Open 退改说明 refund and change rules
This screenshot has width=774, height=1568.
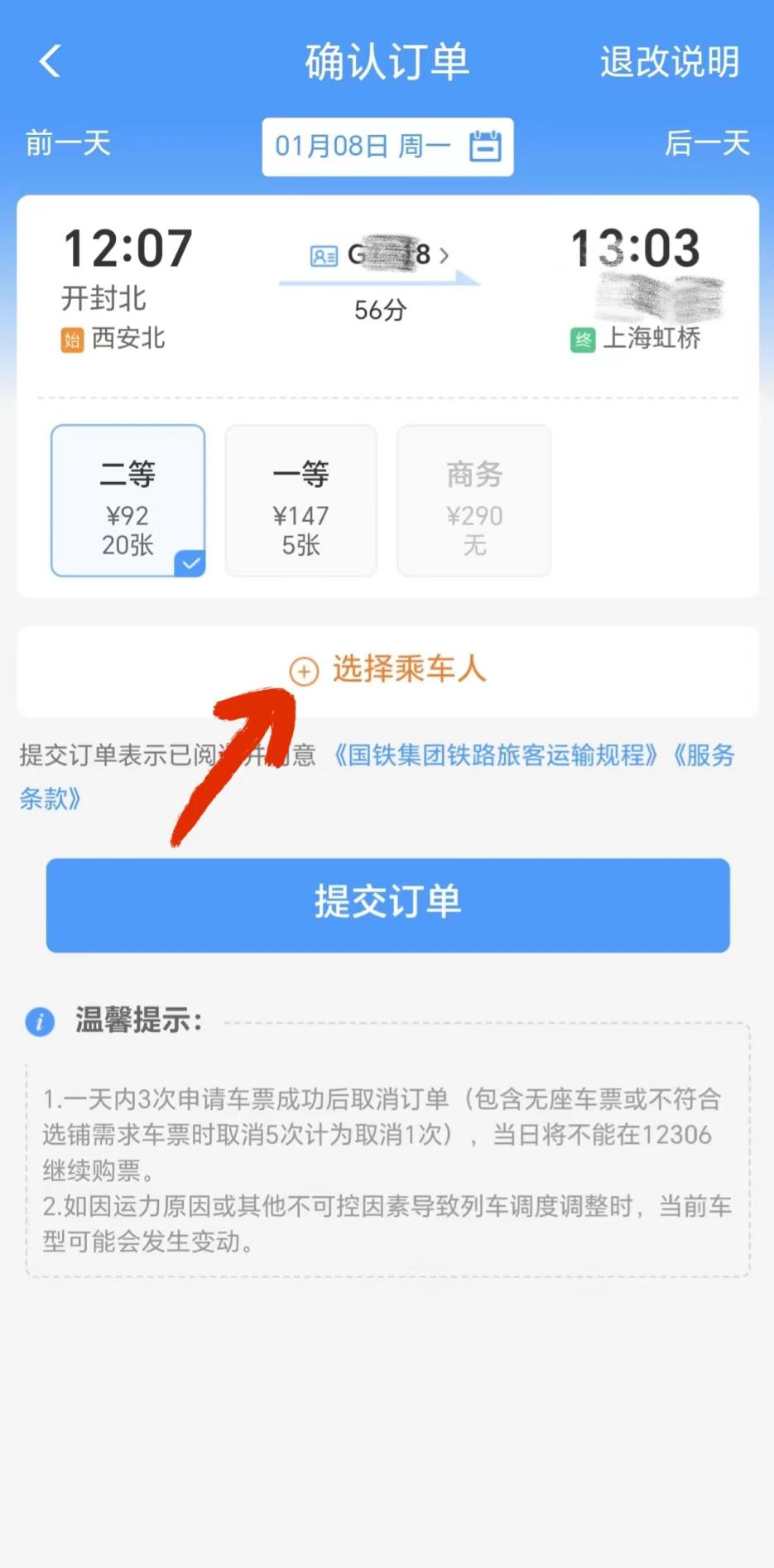(669, 62)
